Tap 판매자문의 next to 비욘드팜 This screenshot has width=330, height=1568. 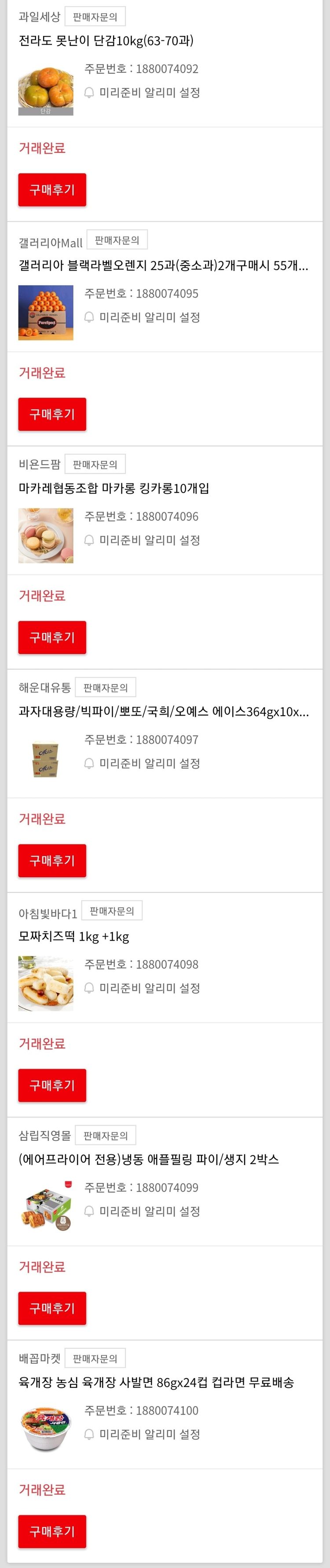tap(95, 465)
